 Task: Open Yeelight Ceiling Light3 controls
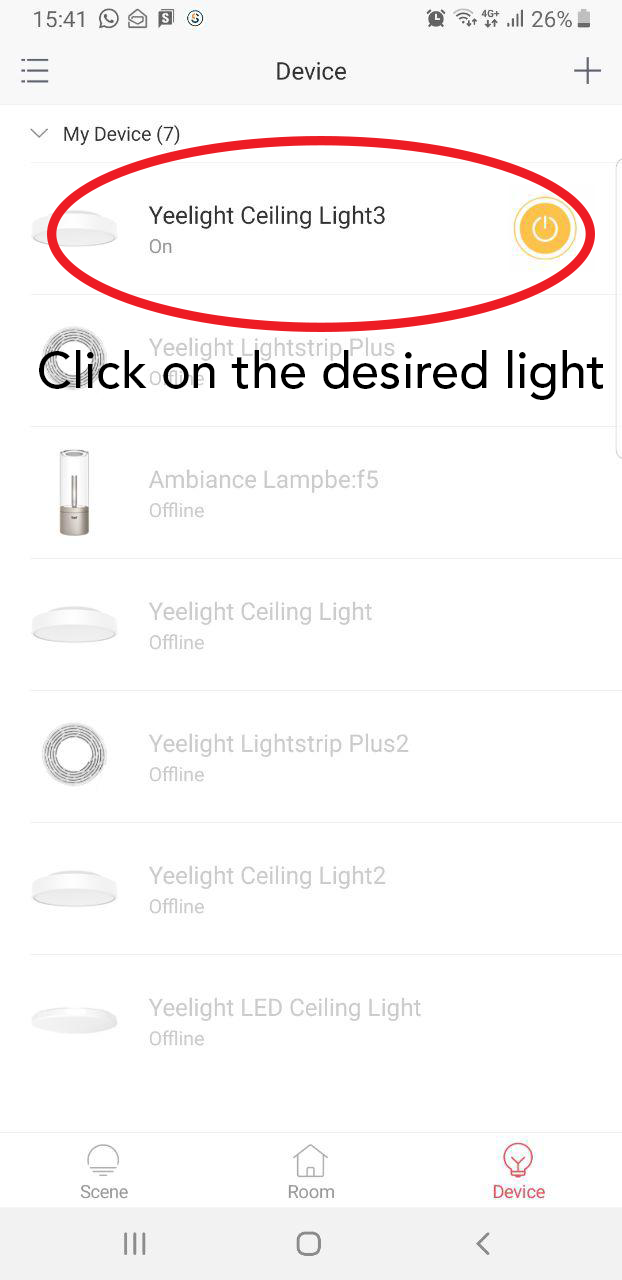266,228
